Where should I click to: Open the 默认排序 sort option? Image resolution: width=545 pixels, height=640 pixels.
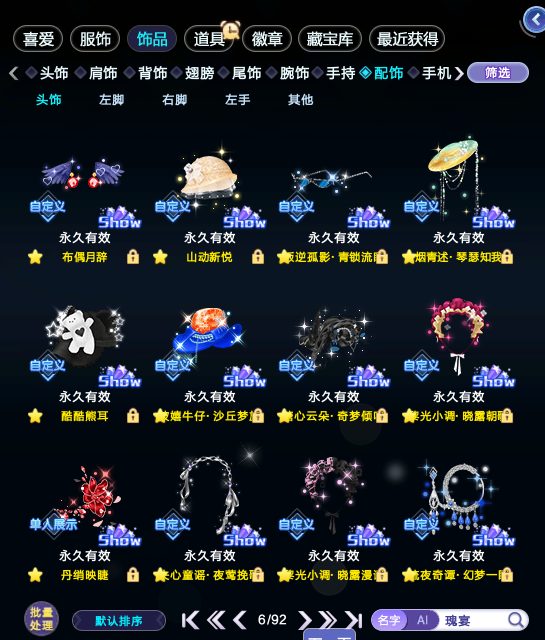[x=119, y=621]
